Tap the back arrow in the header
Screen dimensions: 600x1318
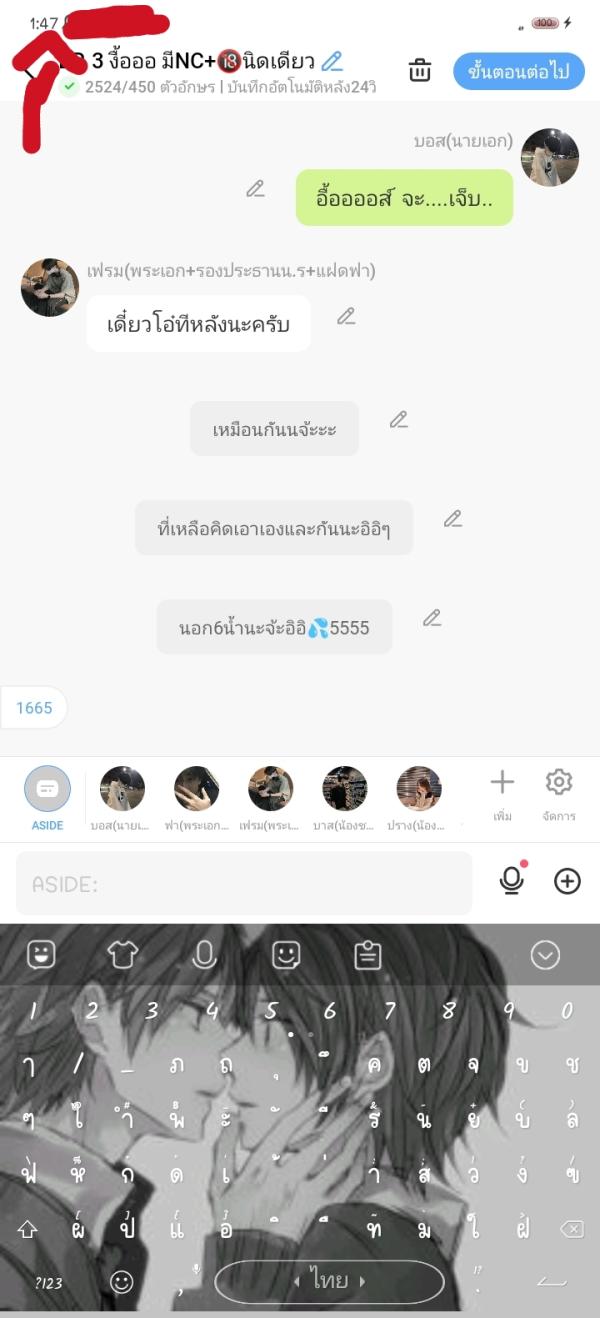pyautogui.click(x=33, y=70)
